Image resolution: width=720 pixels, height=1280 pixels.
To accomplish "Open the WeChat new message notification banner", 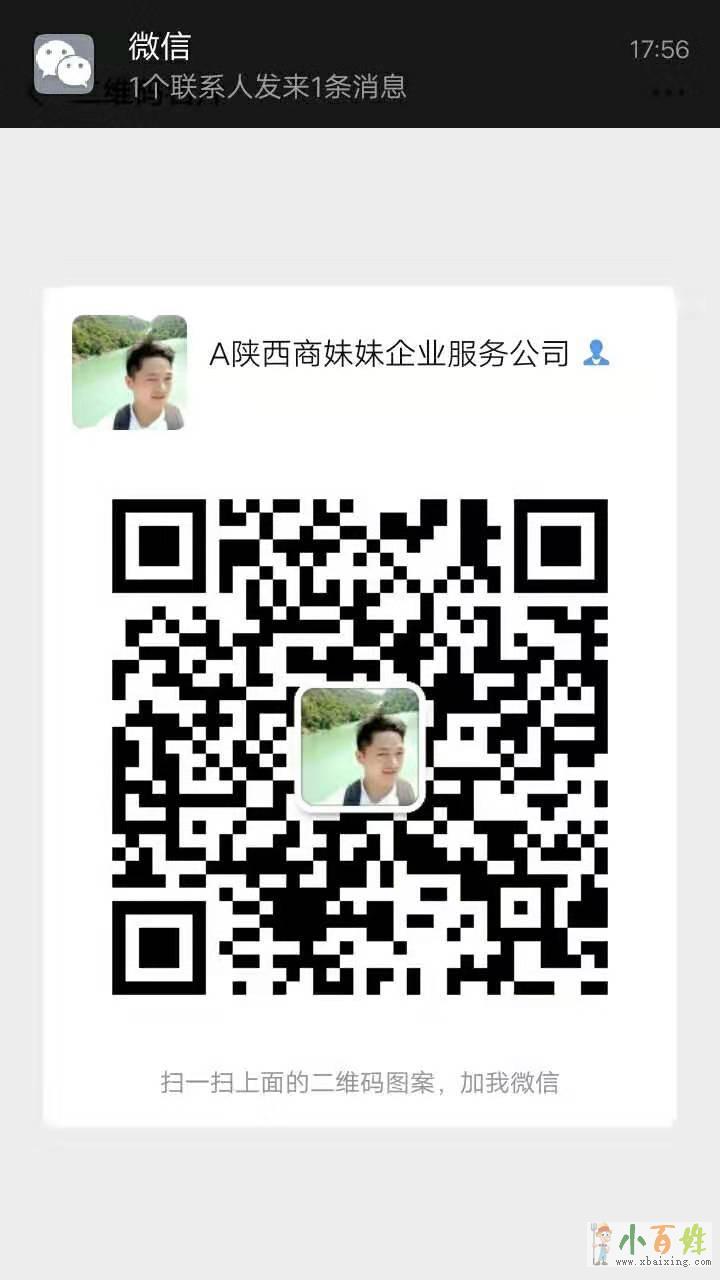I will 360,64.
